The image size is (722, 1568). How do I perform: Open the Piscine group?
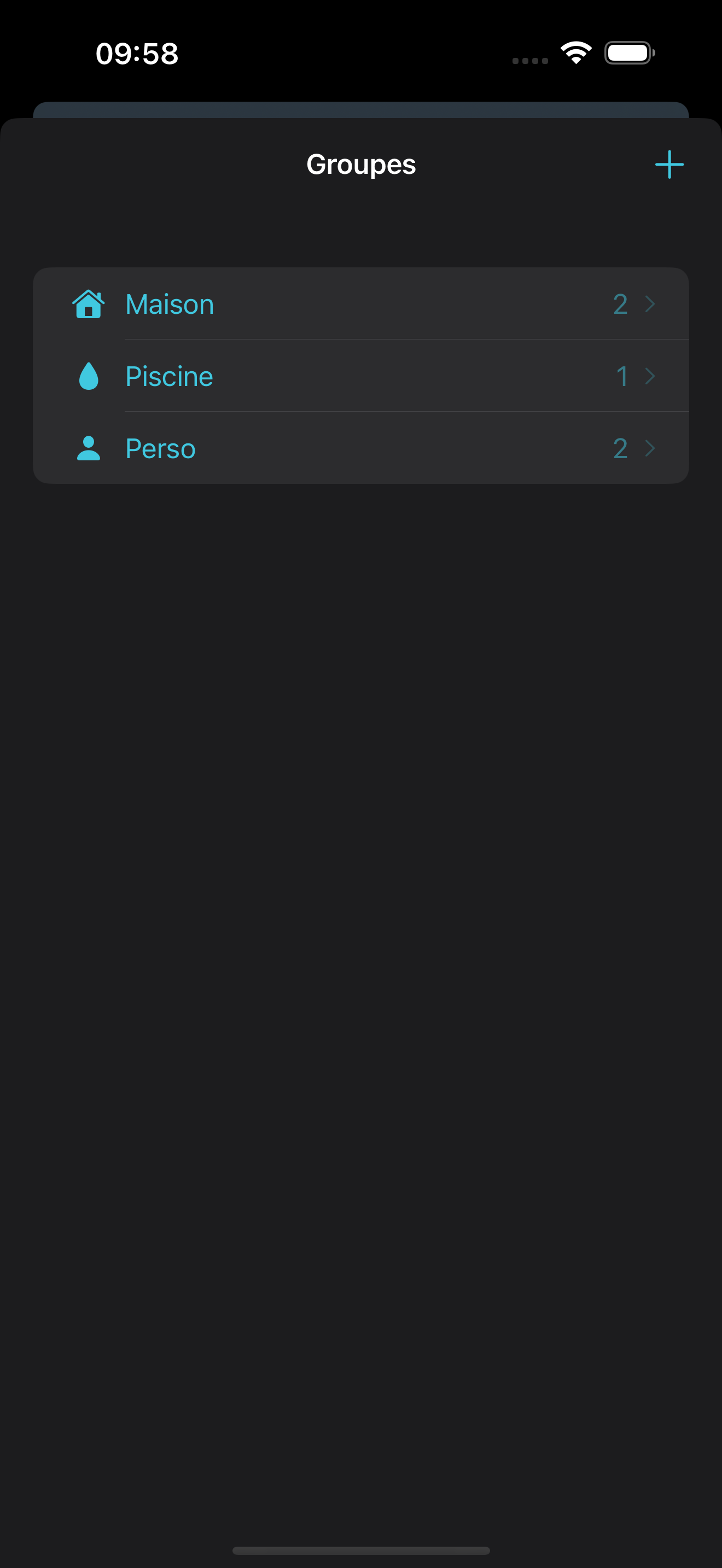(361, 376)
